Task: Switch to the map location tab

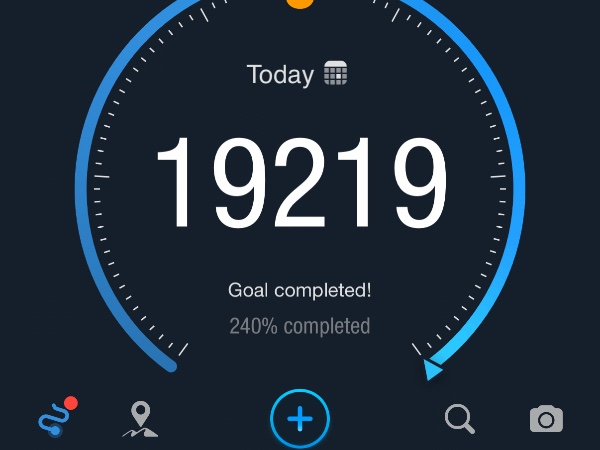Action: coord(140,419)
